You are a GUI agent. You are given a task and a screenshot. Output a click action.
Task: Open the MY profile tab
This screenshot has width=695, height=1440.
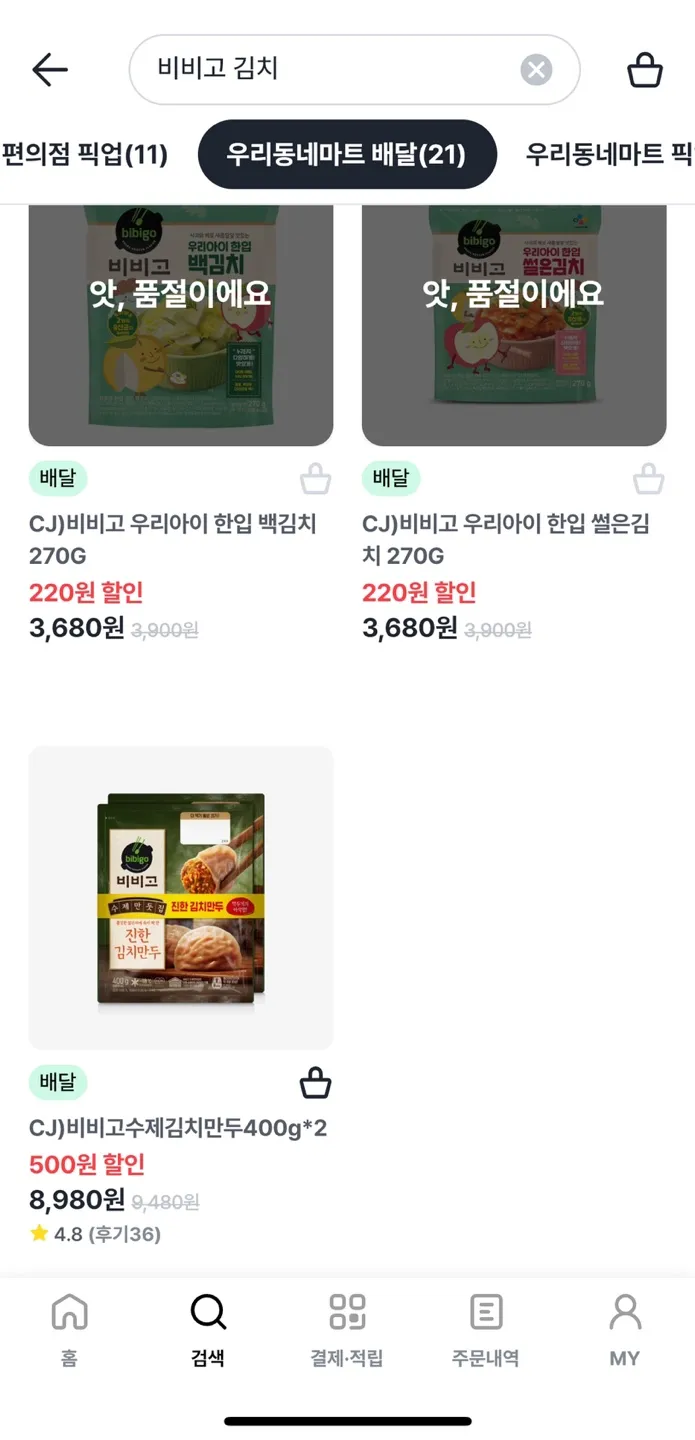pyautogui.click(x=625, y=1328)
